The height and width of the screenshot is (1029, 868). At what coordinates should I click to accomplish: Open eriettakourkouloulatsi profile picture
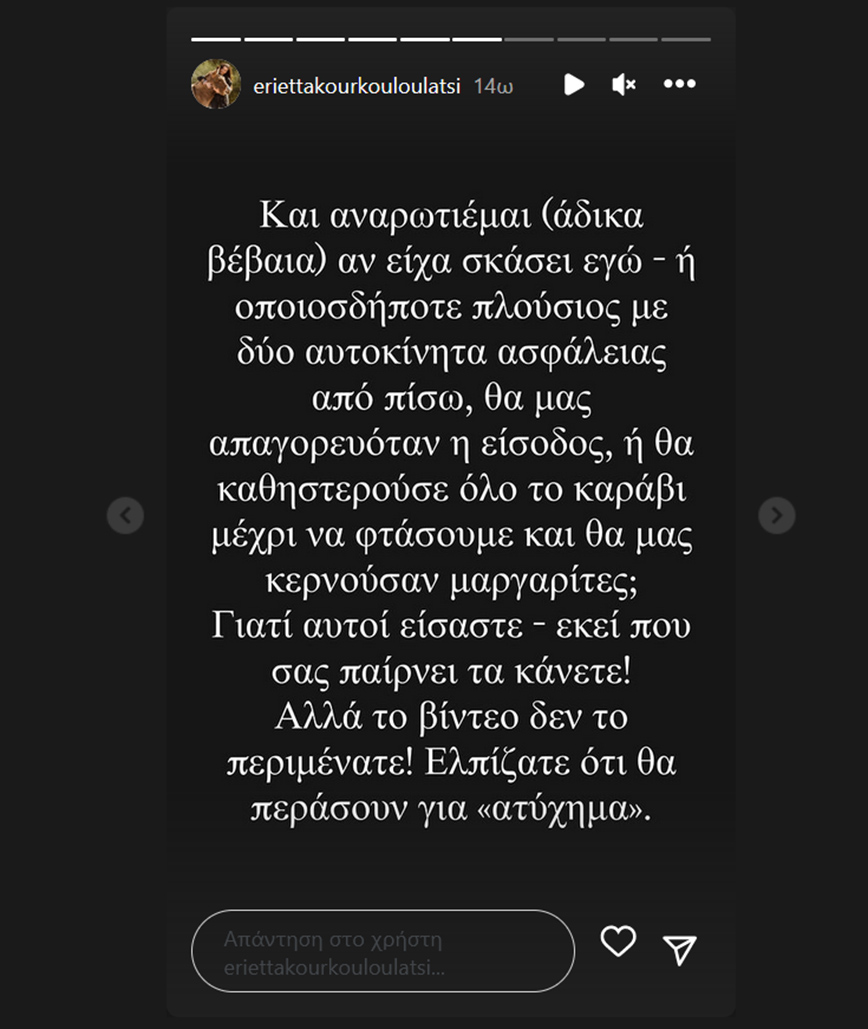(216, 84)
